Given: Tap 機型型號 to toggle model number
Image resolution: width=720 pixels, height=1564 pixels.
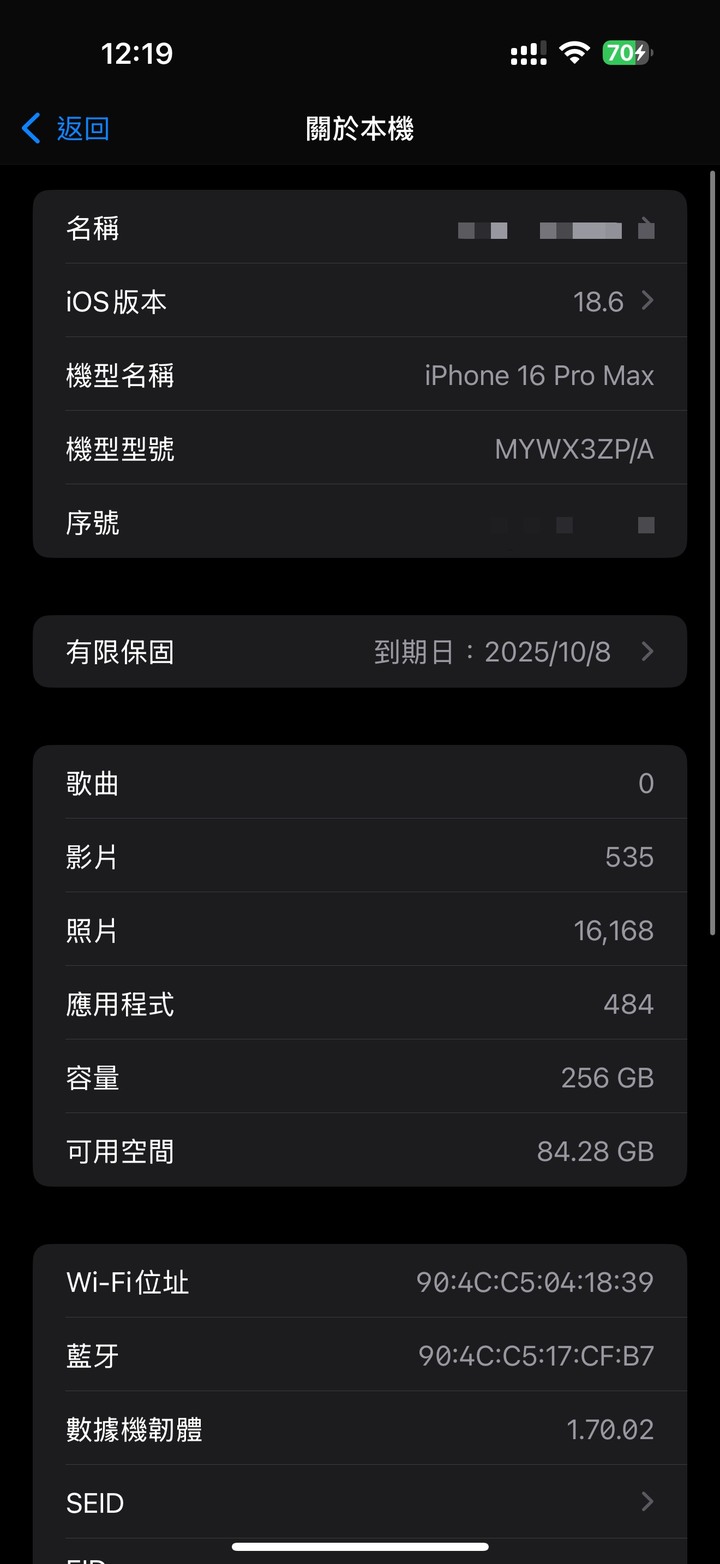Looking at the screenshot, I should 360,449.
